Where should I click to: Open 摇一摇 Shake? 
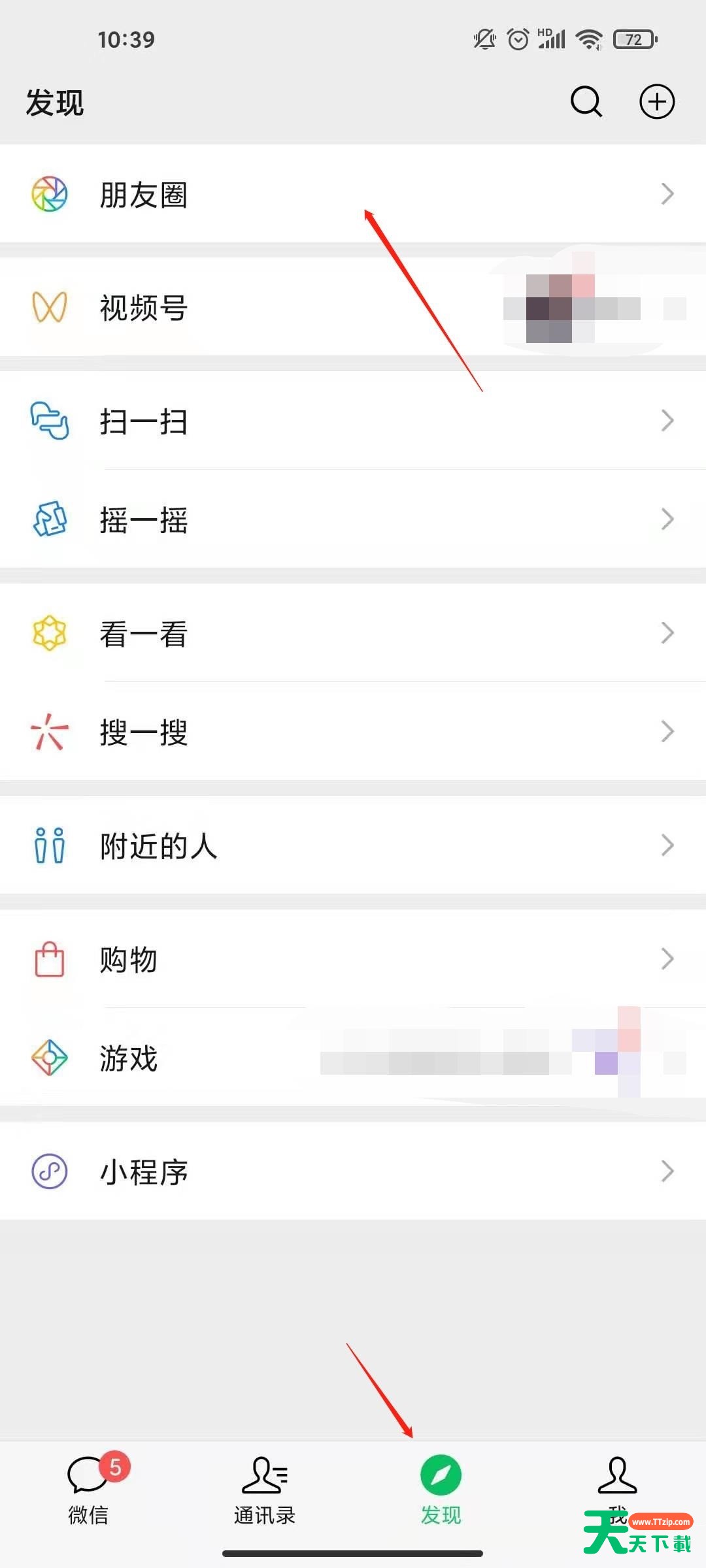[353, 519]
